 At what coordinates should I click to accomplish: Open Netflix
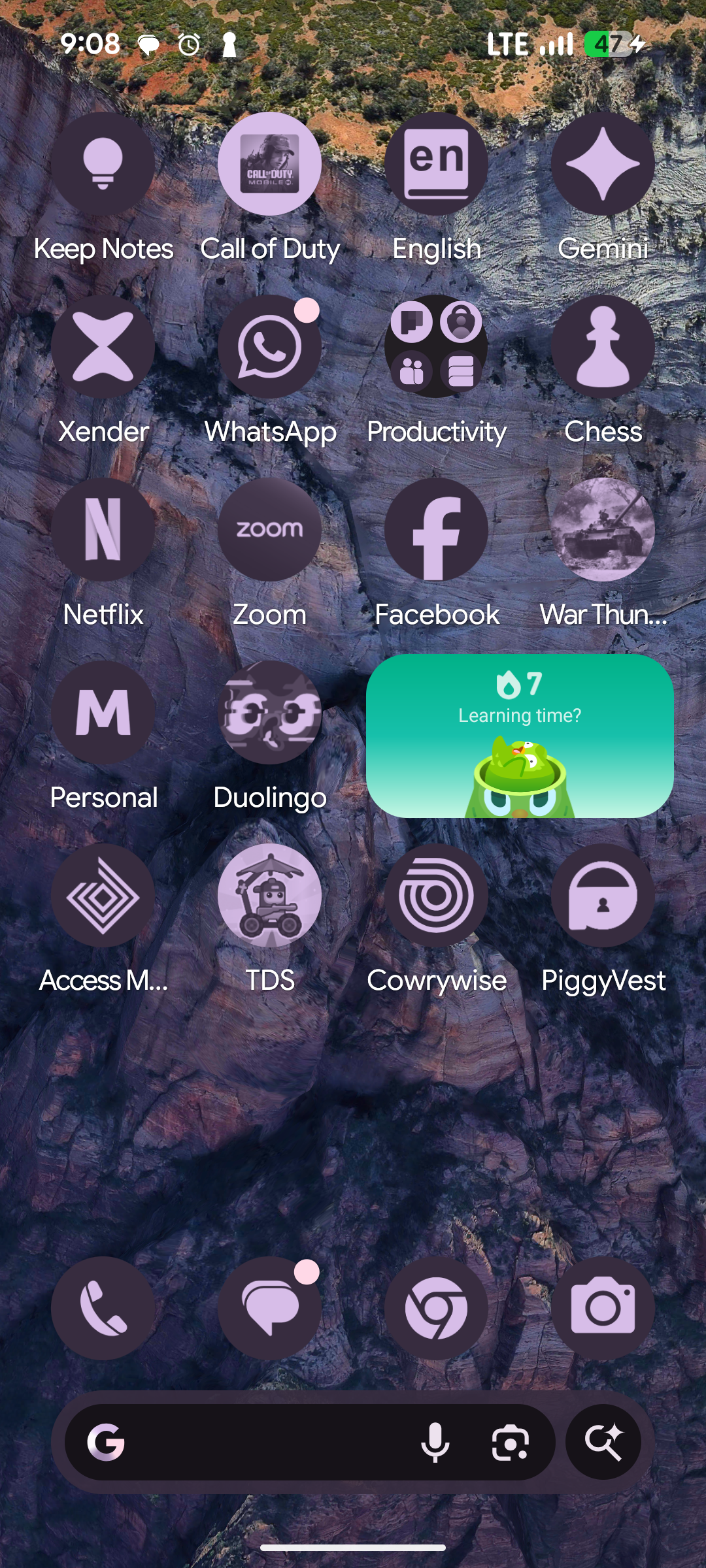(103, 531)
